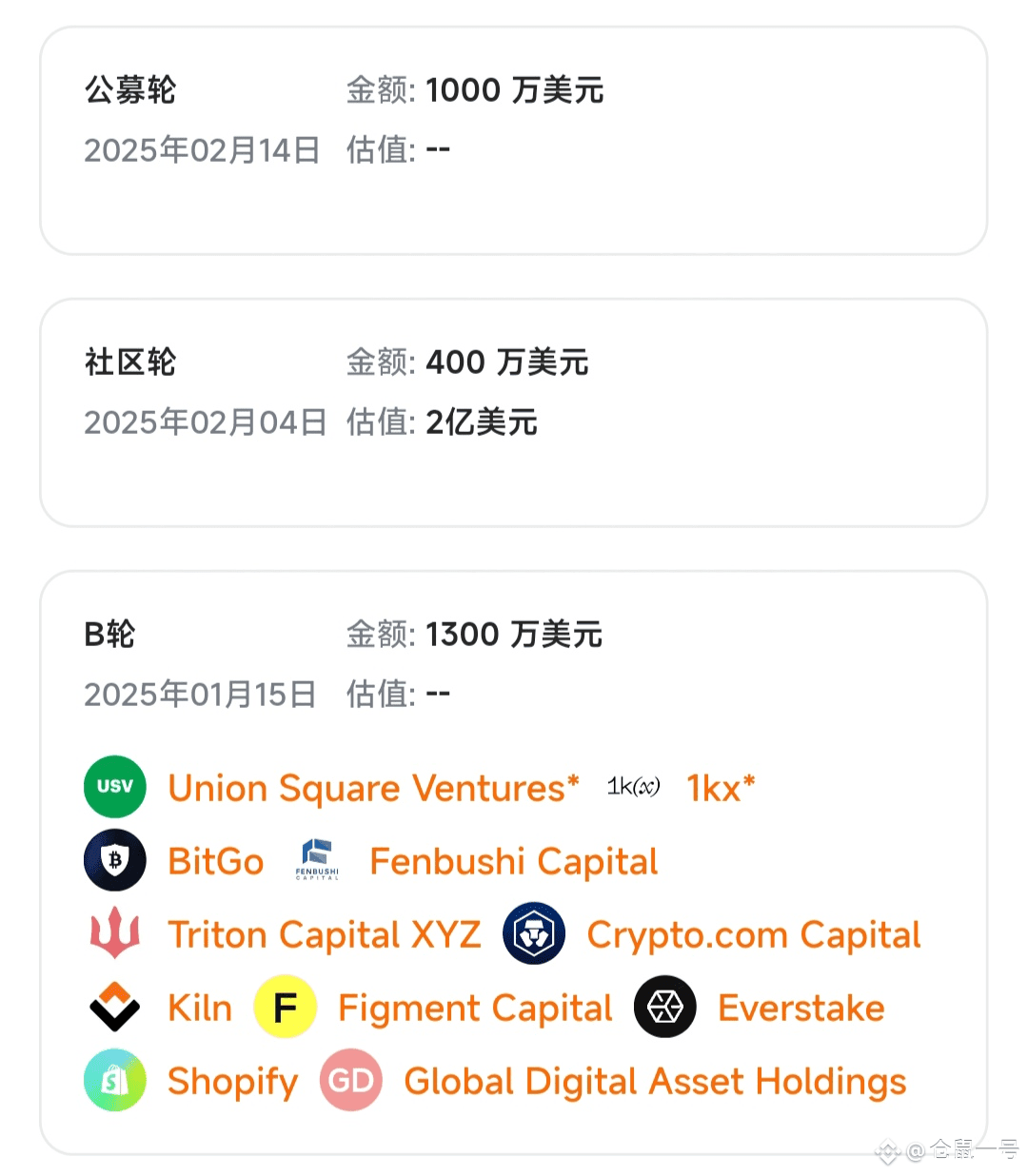Open the Kiln investor link

[200, 1009]
